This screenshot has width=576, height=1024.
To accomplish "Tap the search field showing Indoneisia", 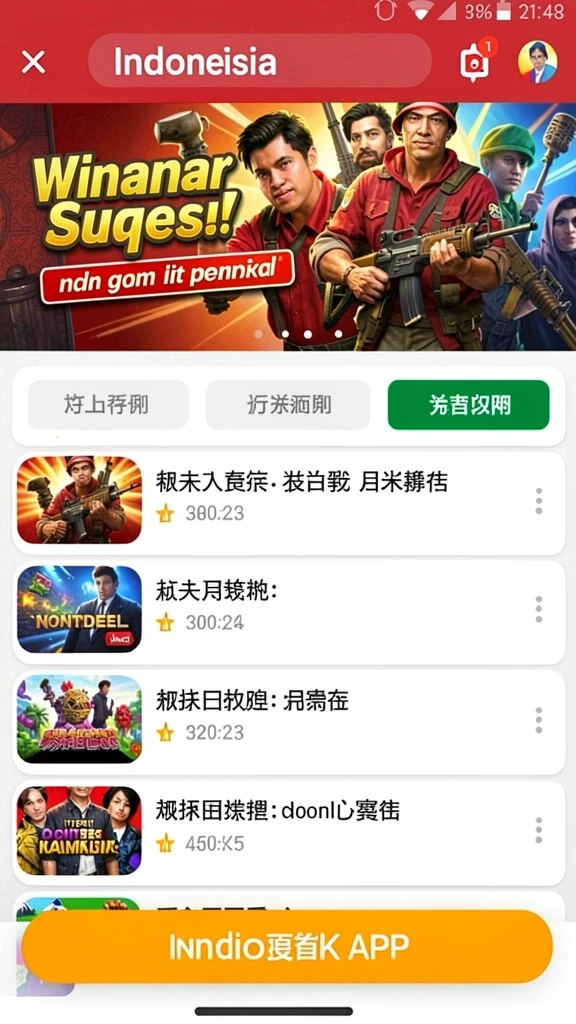I will click(259, 61).
